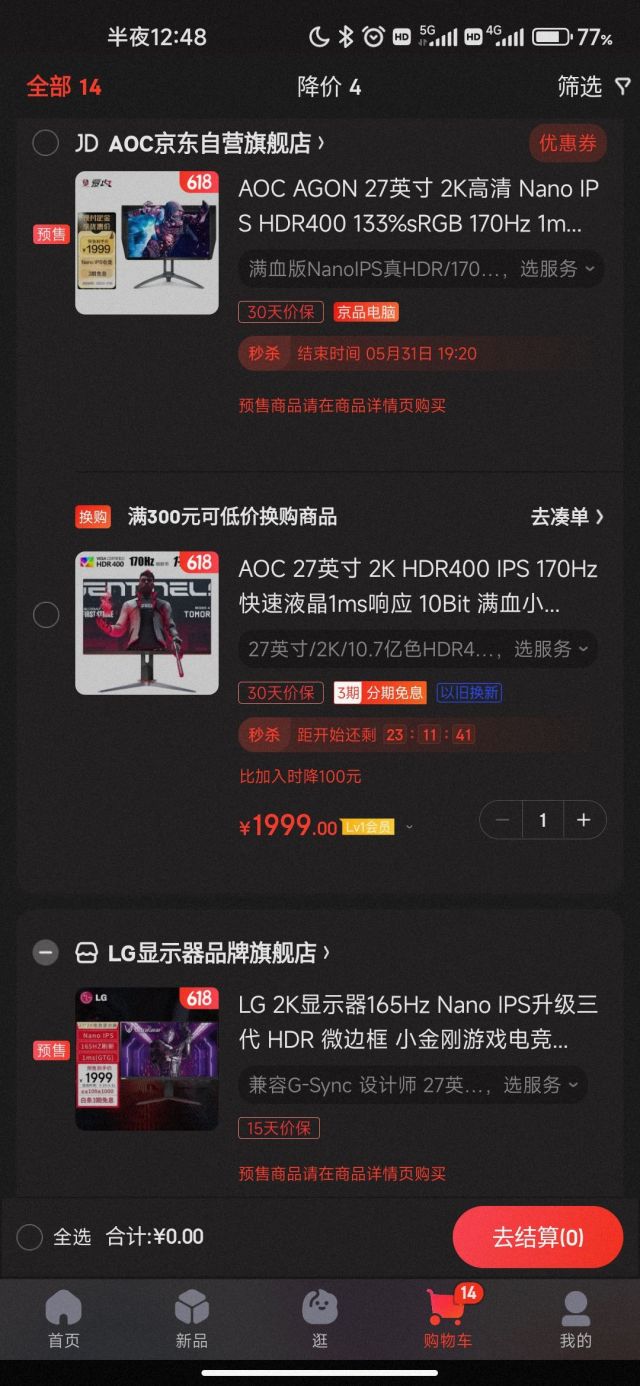The image size is (640, 1386).
Task: Check the 全选 select-all box
Action: (31, 1237)
